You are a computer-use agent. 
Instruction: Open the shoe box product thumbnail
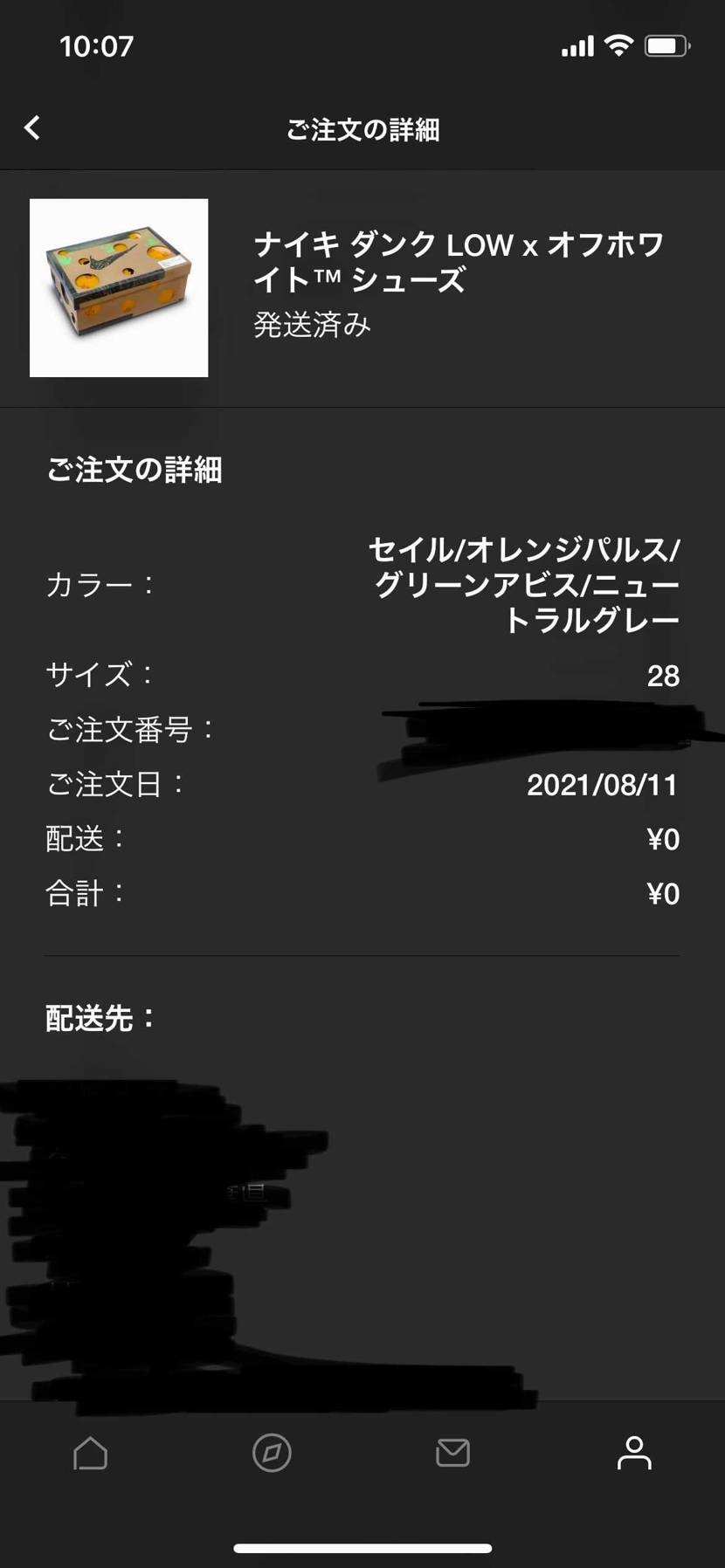[119, 290]
